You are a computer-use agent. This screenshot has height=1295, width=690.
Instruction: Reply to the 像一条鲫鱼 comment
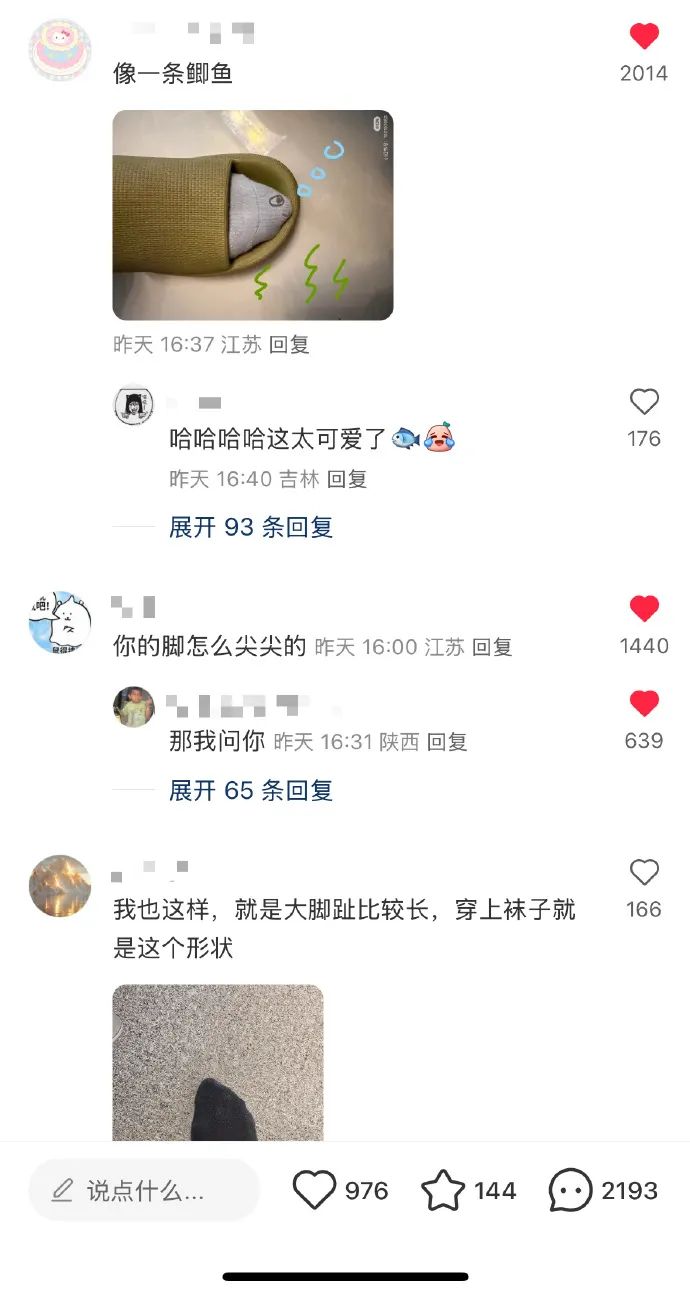click(290, 345)
